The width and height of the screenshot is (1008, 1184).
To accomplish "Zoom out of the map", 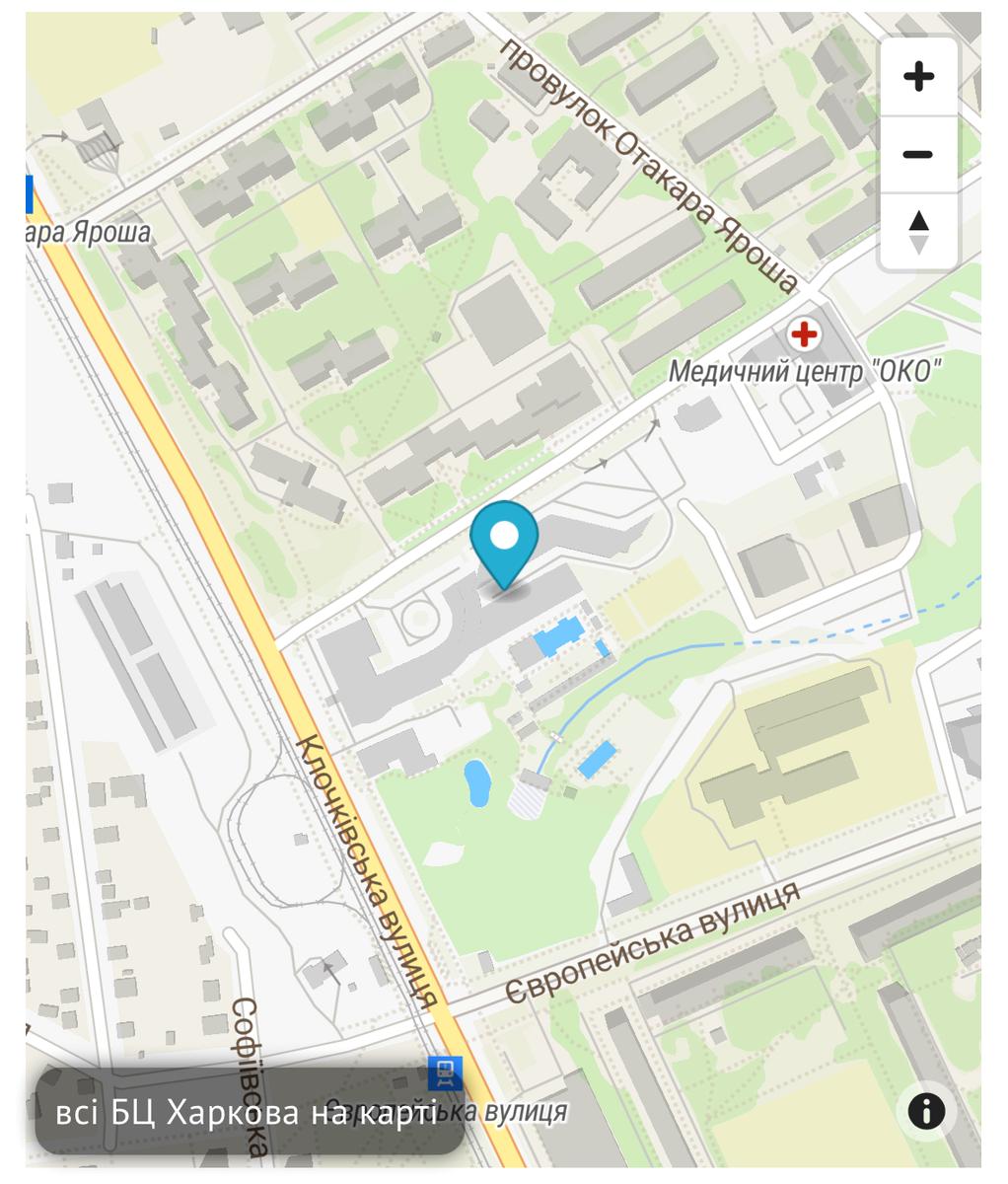I will [918, 155].
